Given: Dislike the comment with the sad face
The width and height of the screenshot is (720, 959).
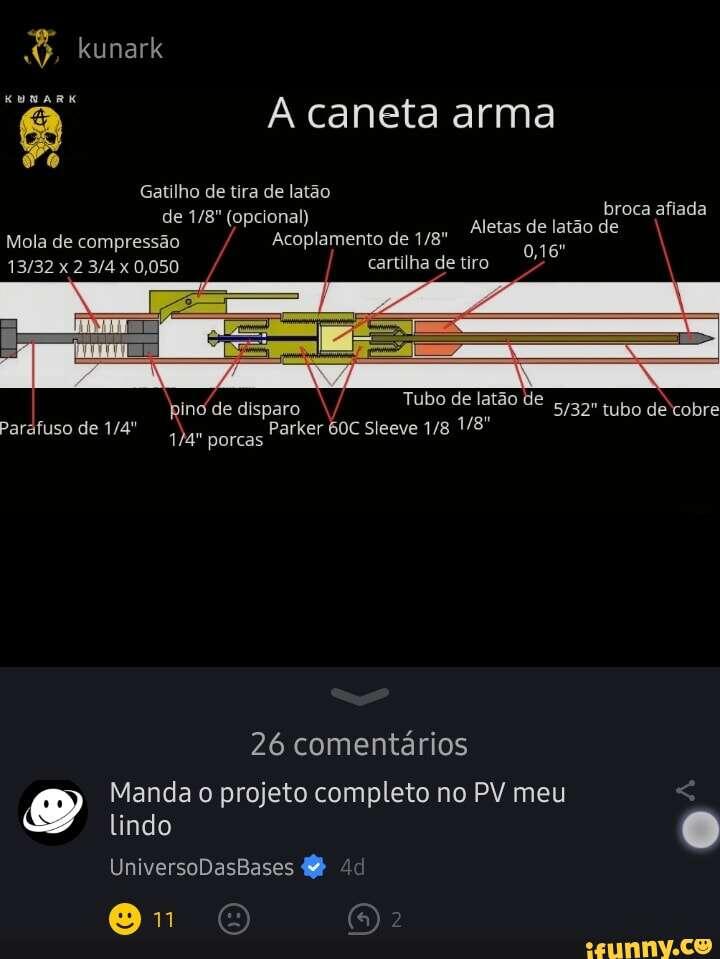Looking at the screenshot, I should tap(233, 919).
